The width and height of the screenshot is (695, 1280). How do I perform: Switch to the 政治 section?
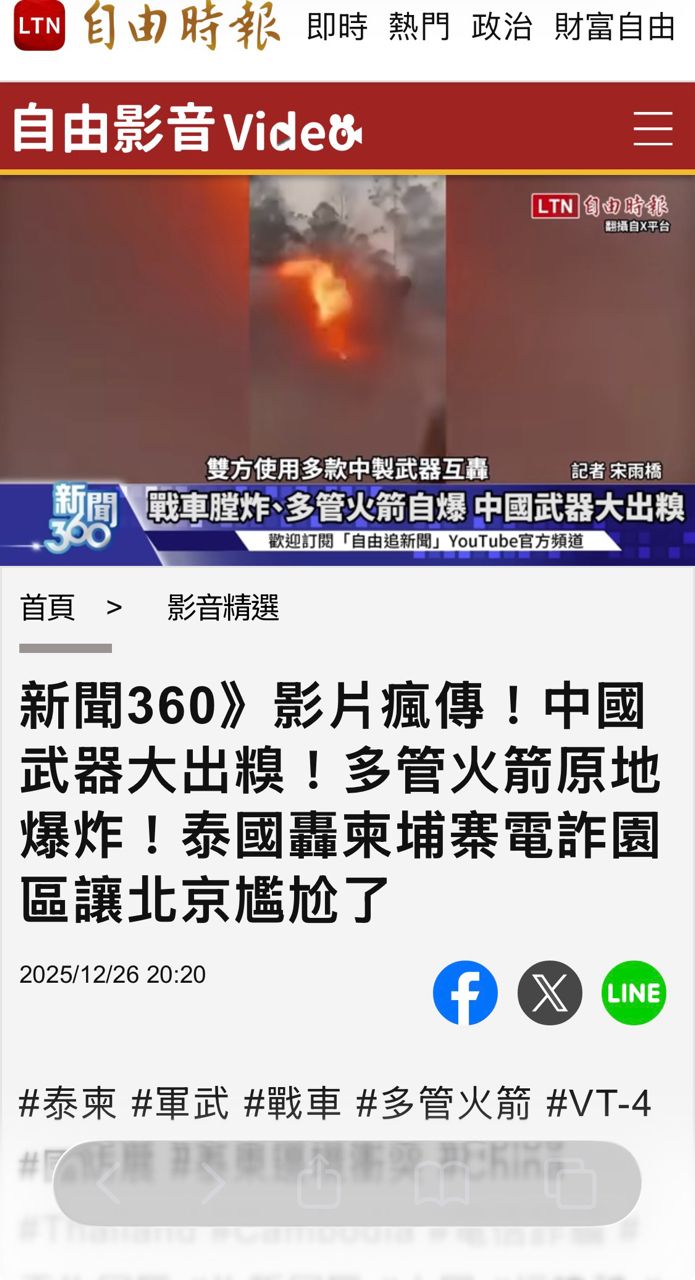click(x=501, y=27)
